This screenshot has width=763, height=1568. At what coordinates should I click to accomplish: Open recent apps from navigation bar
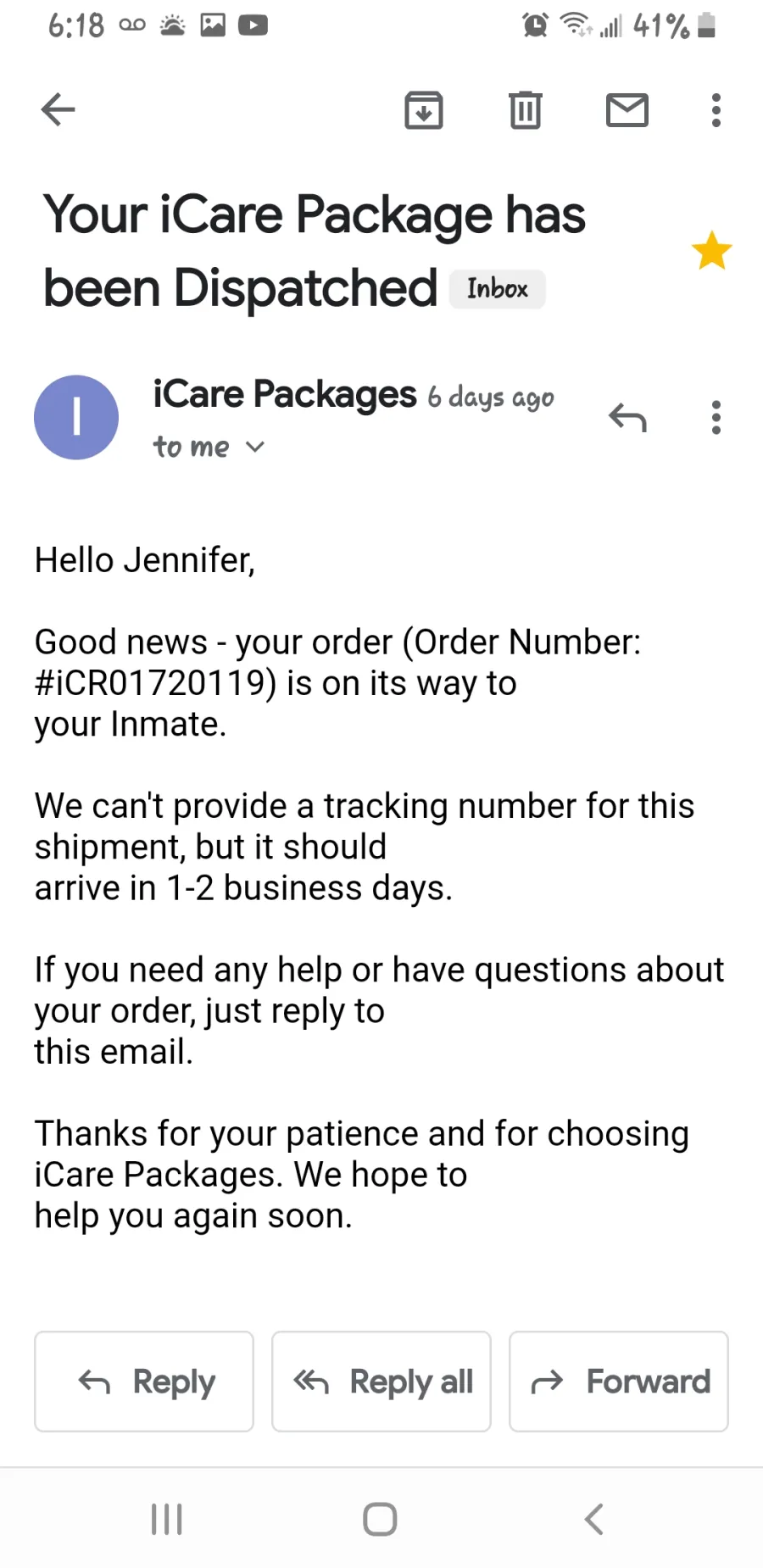(167, 1519)
